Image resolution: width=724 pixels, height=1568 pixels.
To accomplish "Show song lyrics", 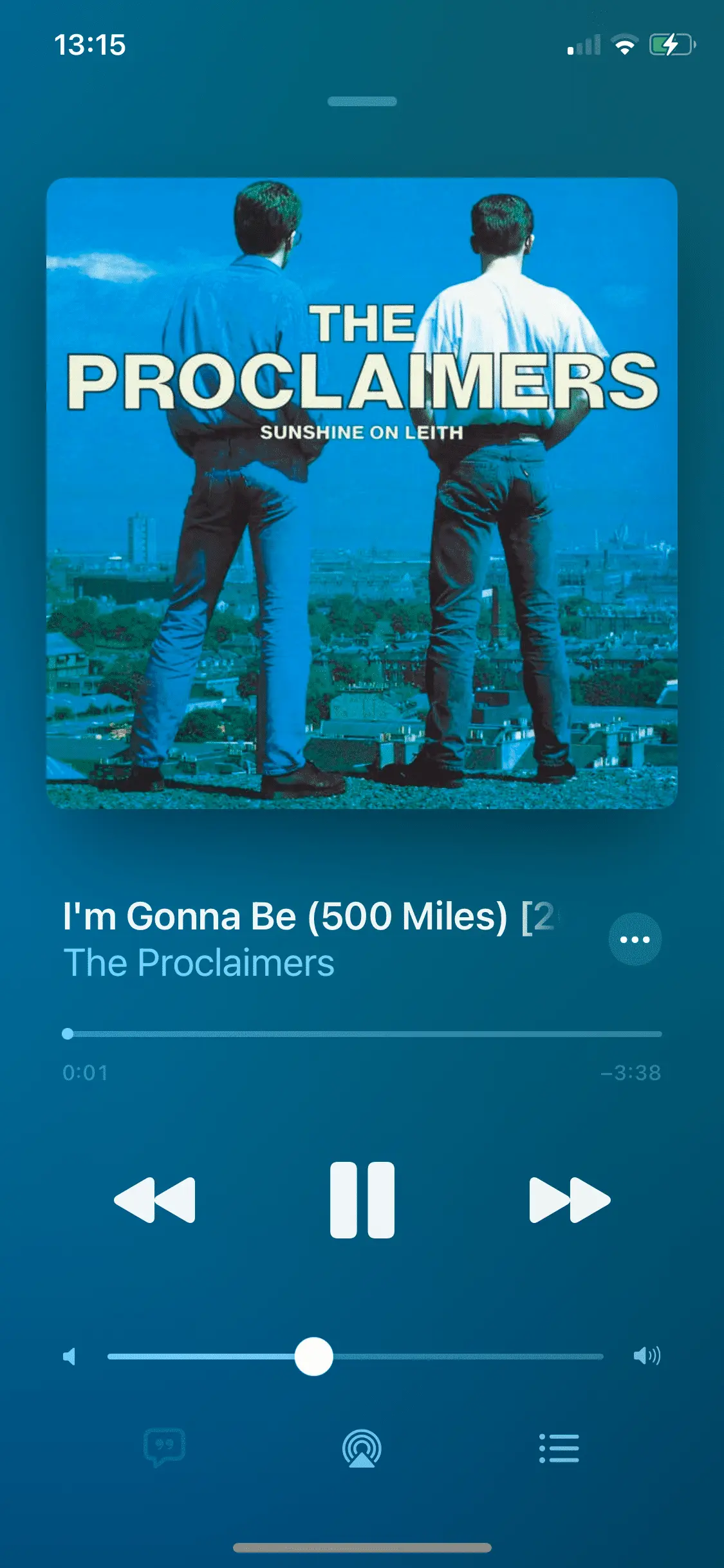I will pyautogui.click(x=165, y=1447).
